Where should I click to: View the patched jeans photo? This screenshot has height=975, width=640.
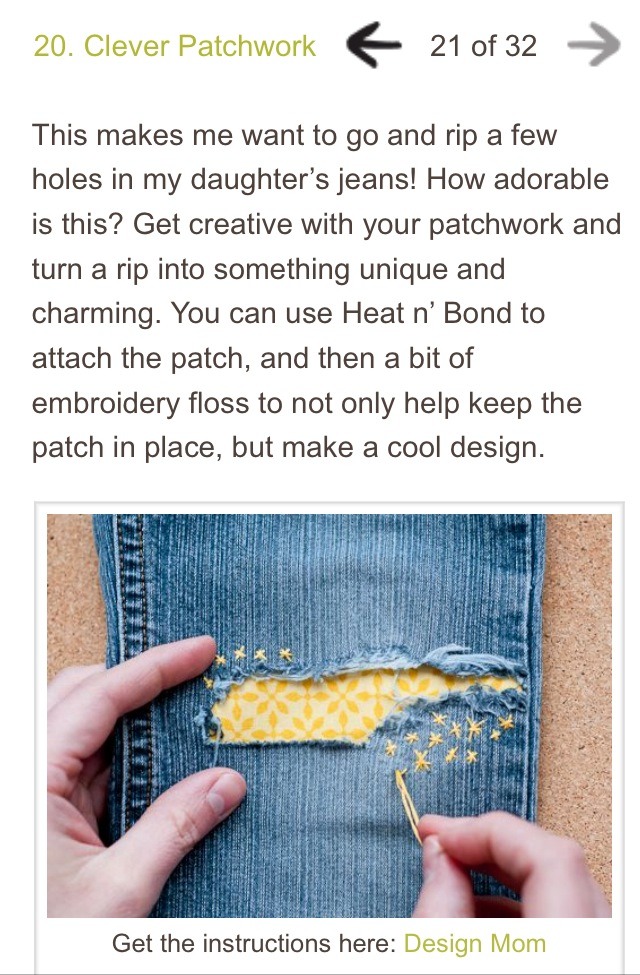329,715
